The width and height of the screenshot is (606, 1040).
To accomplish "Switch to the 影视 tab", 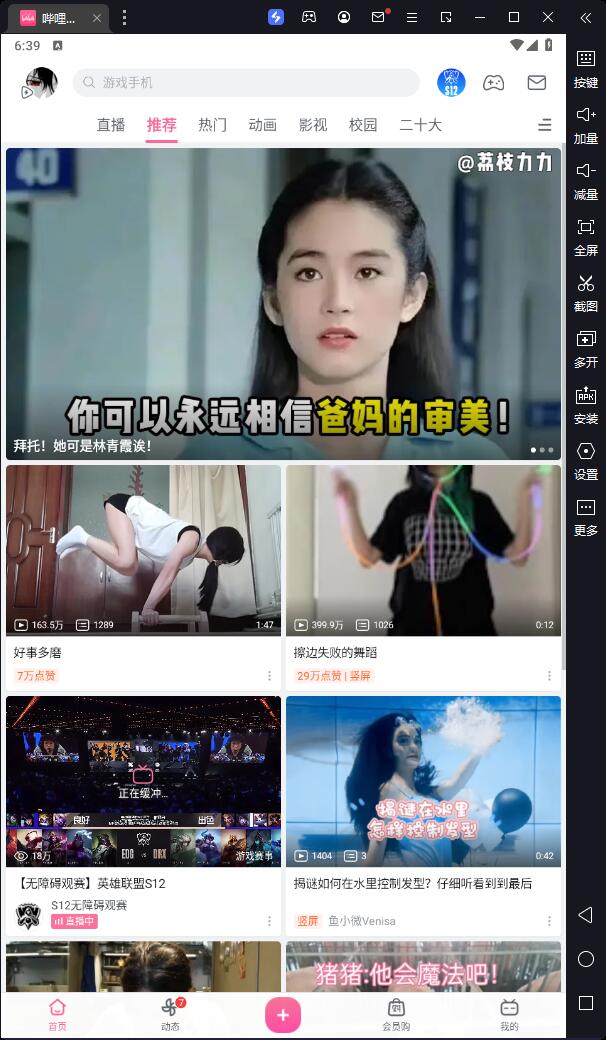I will tap(313, 125).
